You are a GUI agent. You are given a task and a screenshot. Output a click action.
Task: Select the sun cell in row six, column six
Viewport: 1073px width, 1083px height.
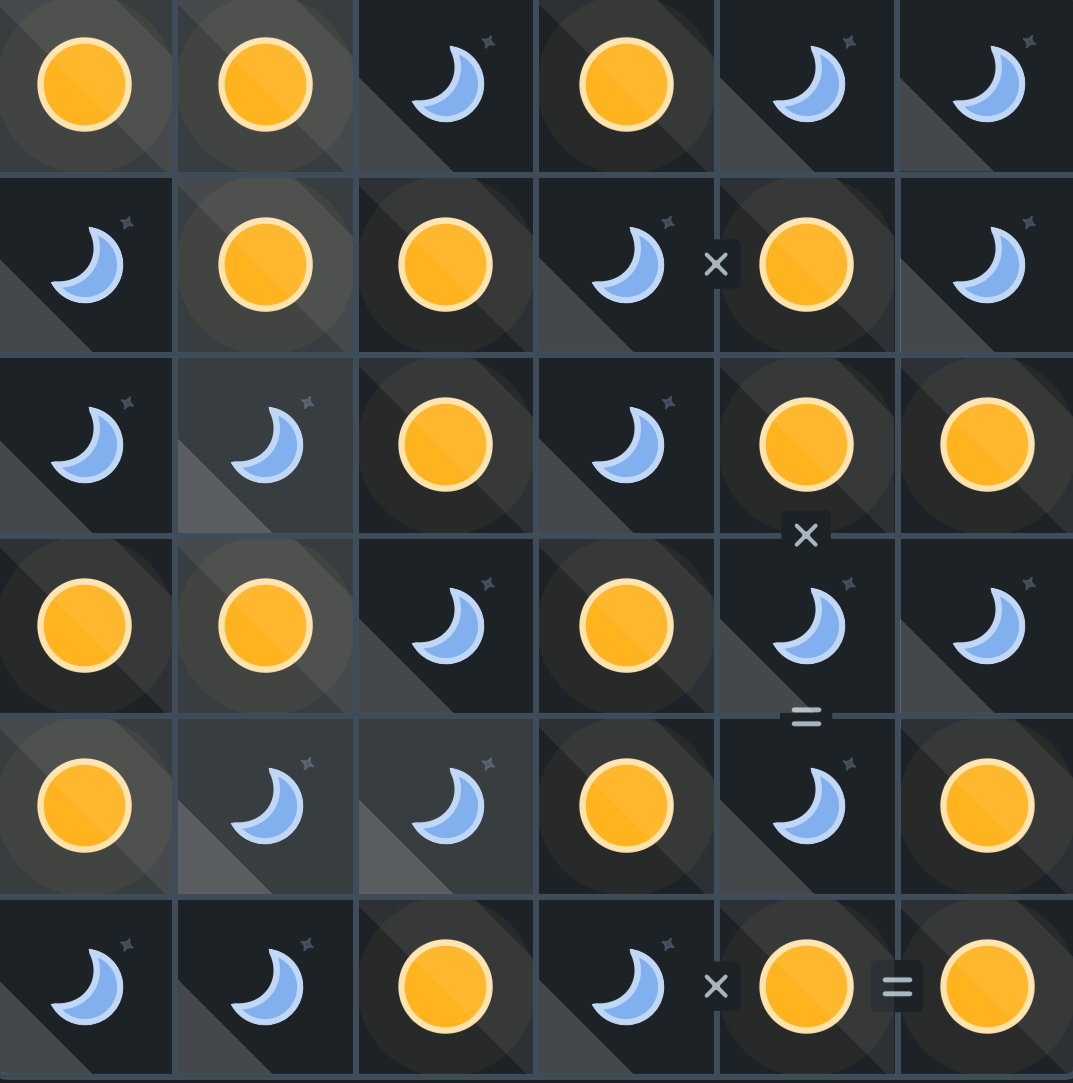(987, 987)
